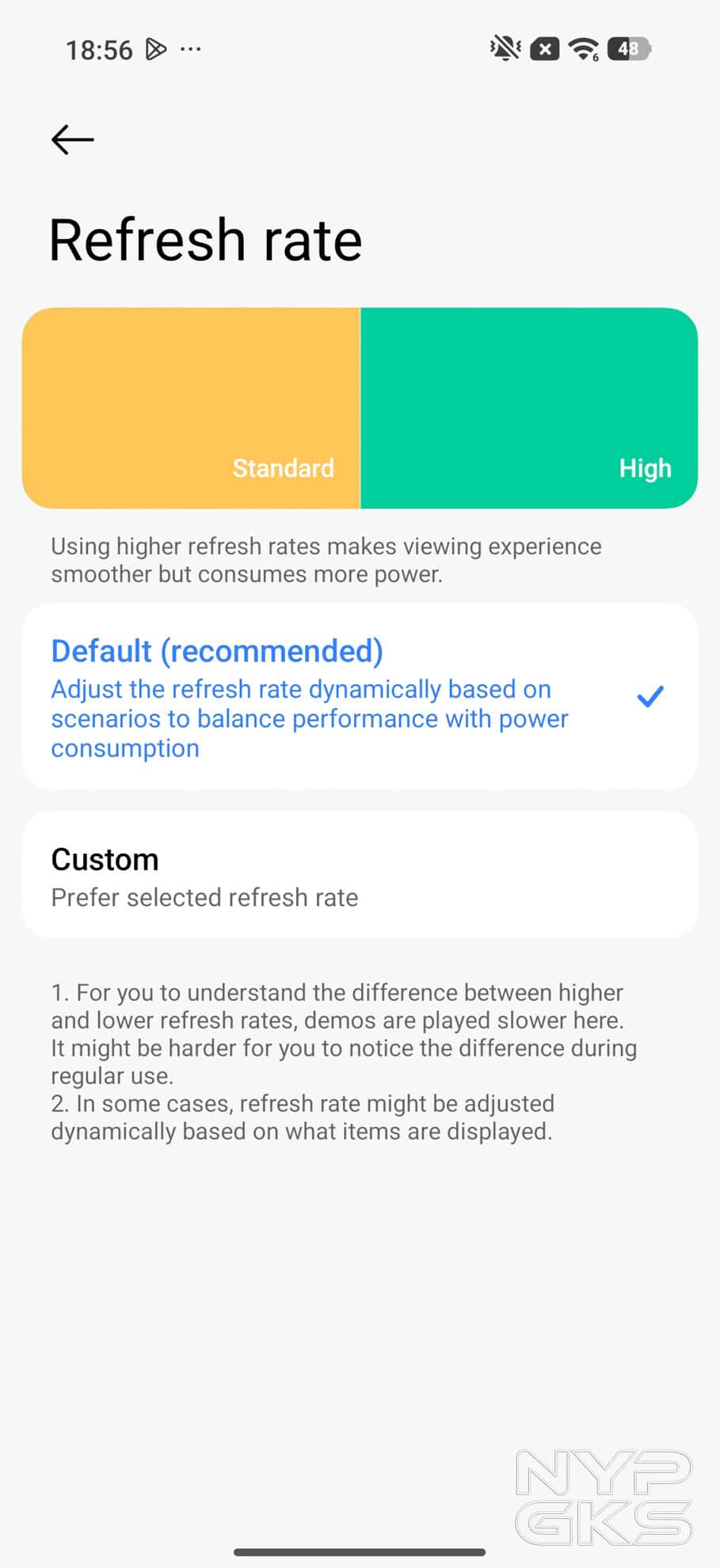This screenshot has width=720, height=1568.
Task: Tap the Standard label on the demo bar
Action: [283, 468]
